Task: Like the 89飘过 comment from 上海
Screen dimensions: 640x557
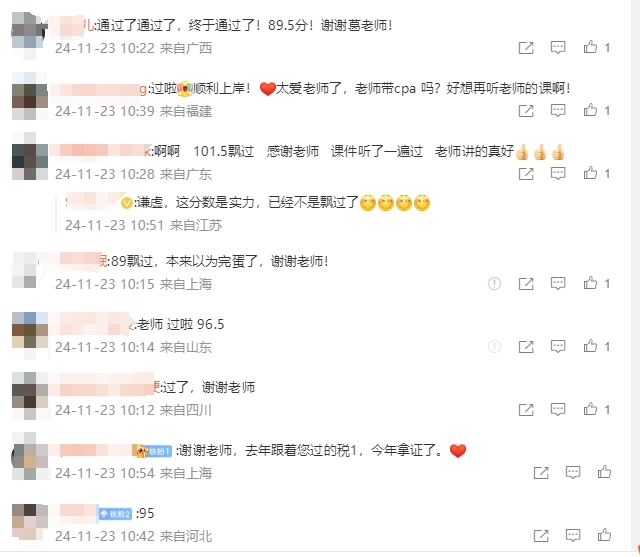Action: [x=591, y=284]
